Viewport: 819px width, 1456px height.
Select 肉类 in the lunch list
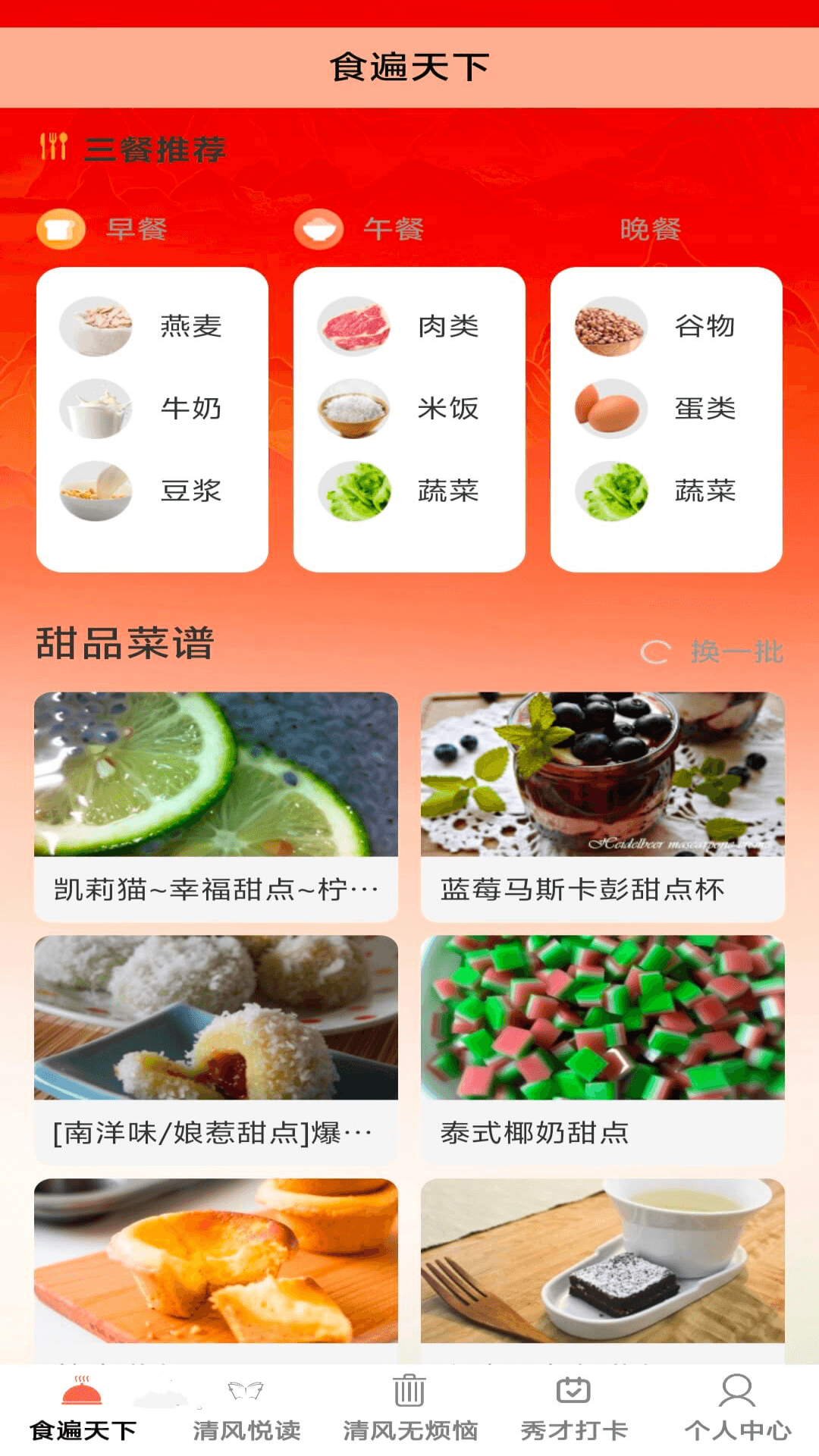(409, 326)
